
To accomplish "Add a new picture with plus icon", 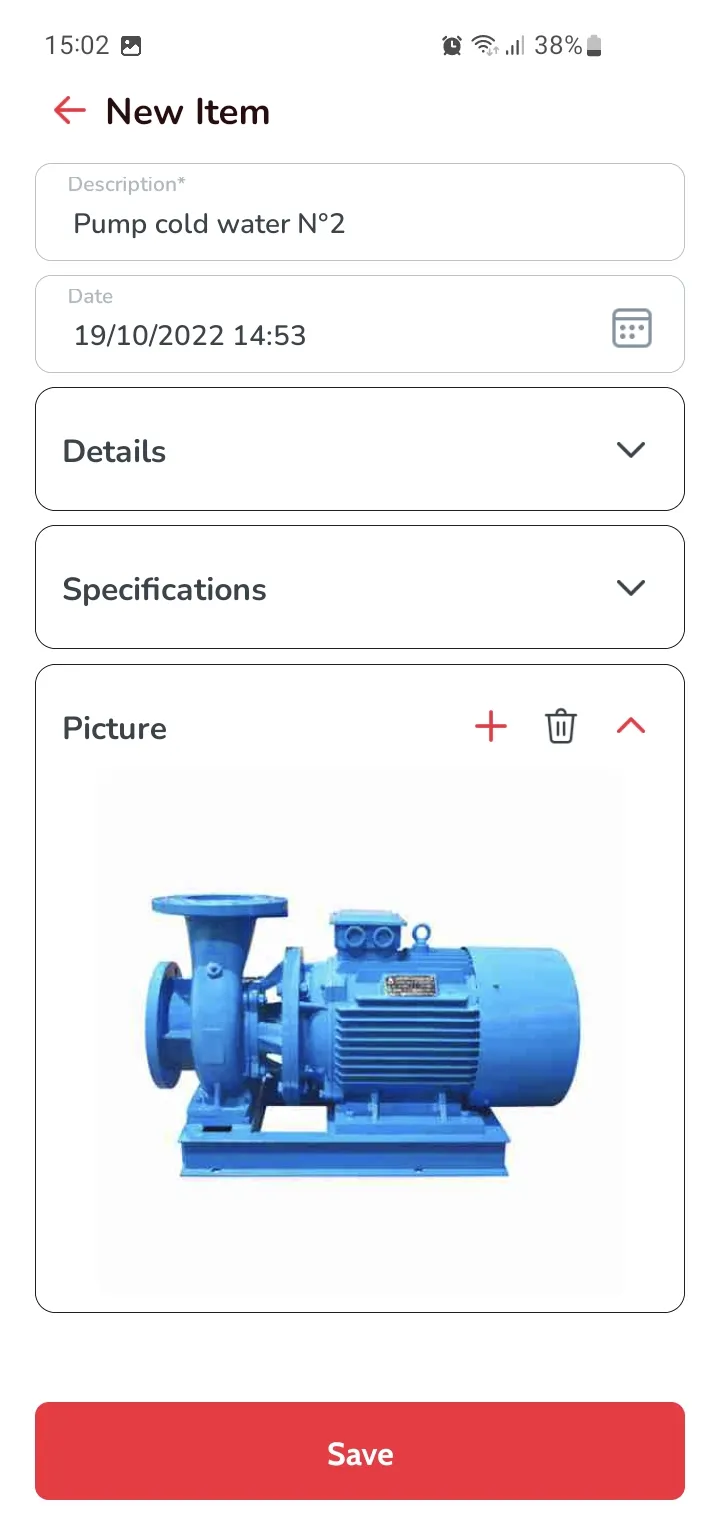I will click(x=490, y=727).
